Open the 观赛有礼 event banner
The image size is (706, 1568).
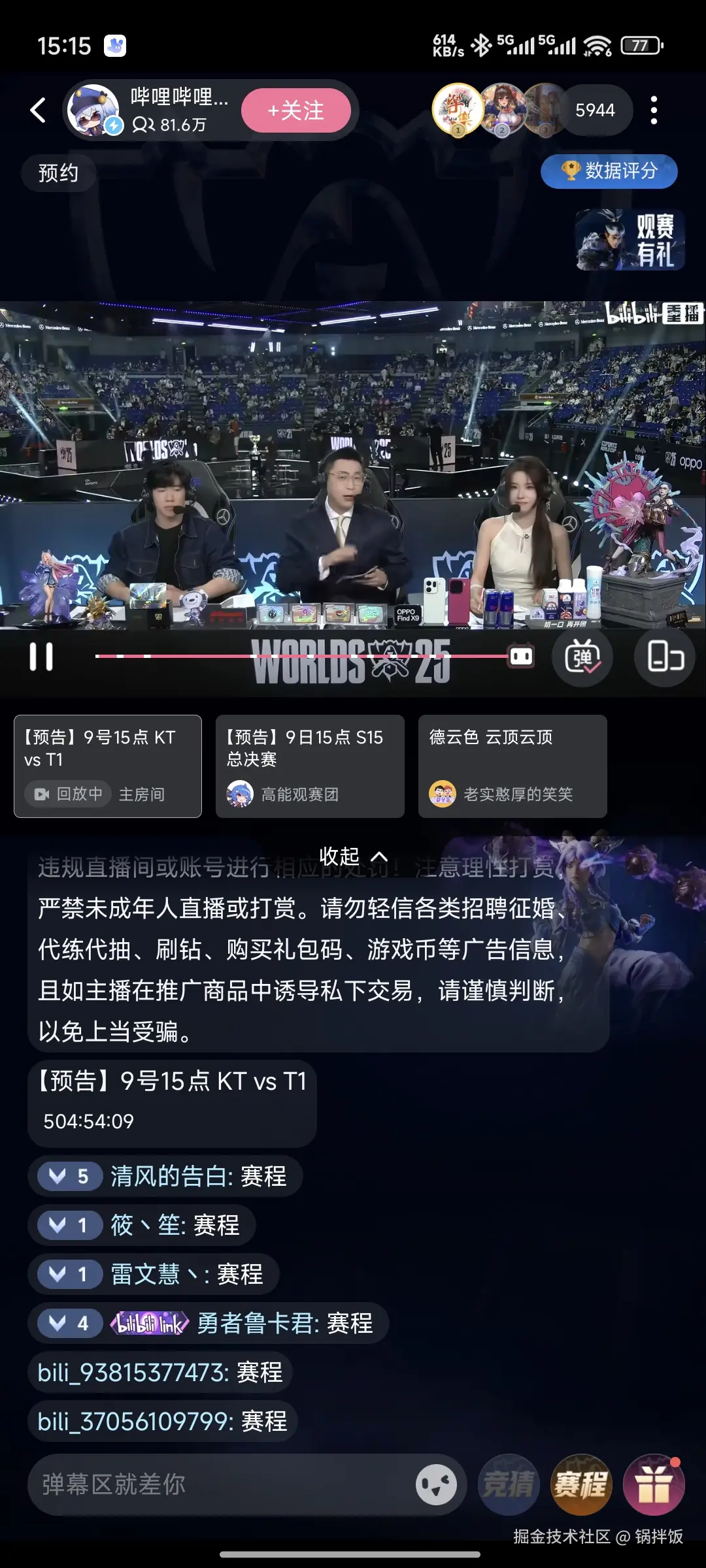[x=630, y=240]
